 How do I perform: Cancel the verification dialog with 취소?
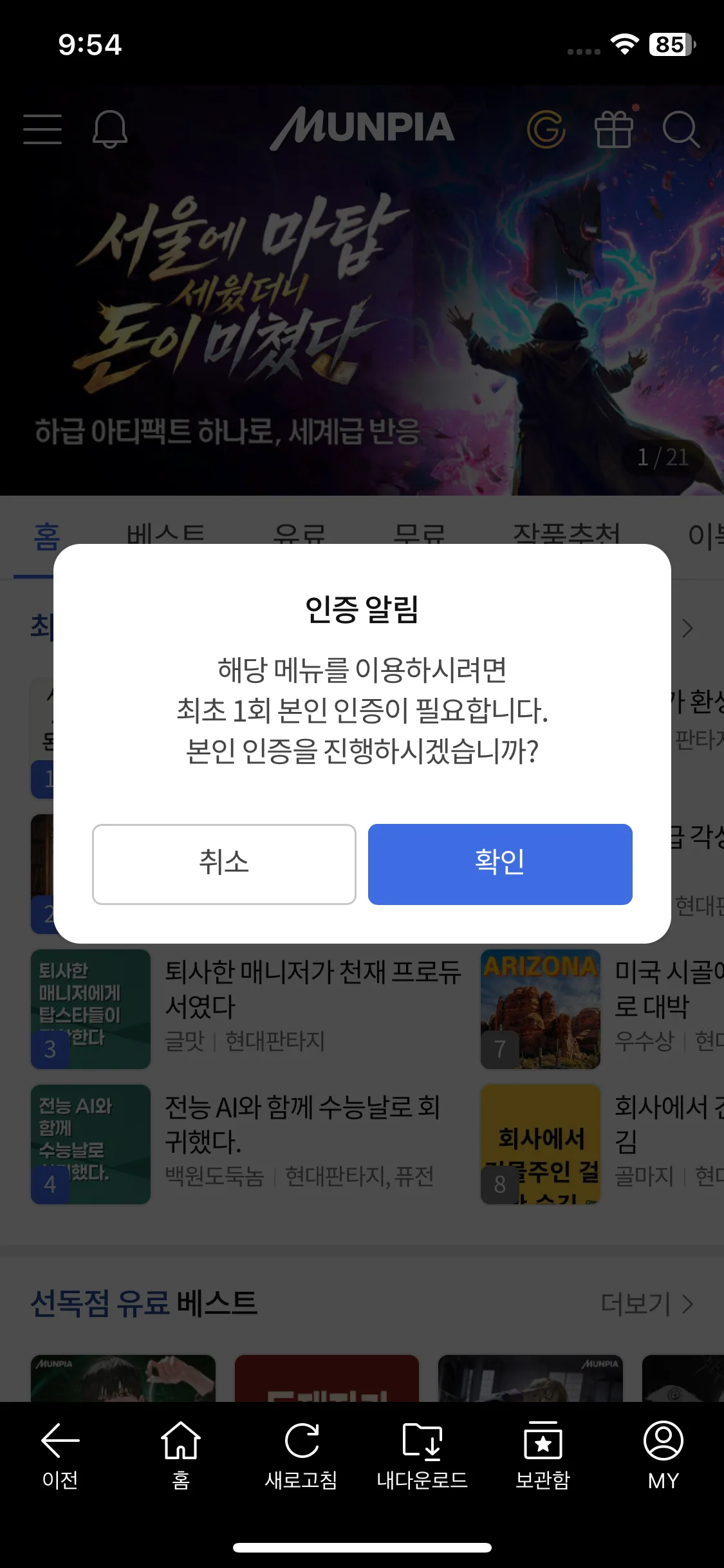(224, 864)
